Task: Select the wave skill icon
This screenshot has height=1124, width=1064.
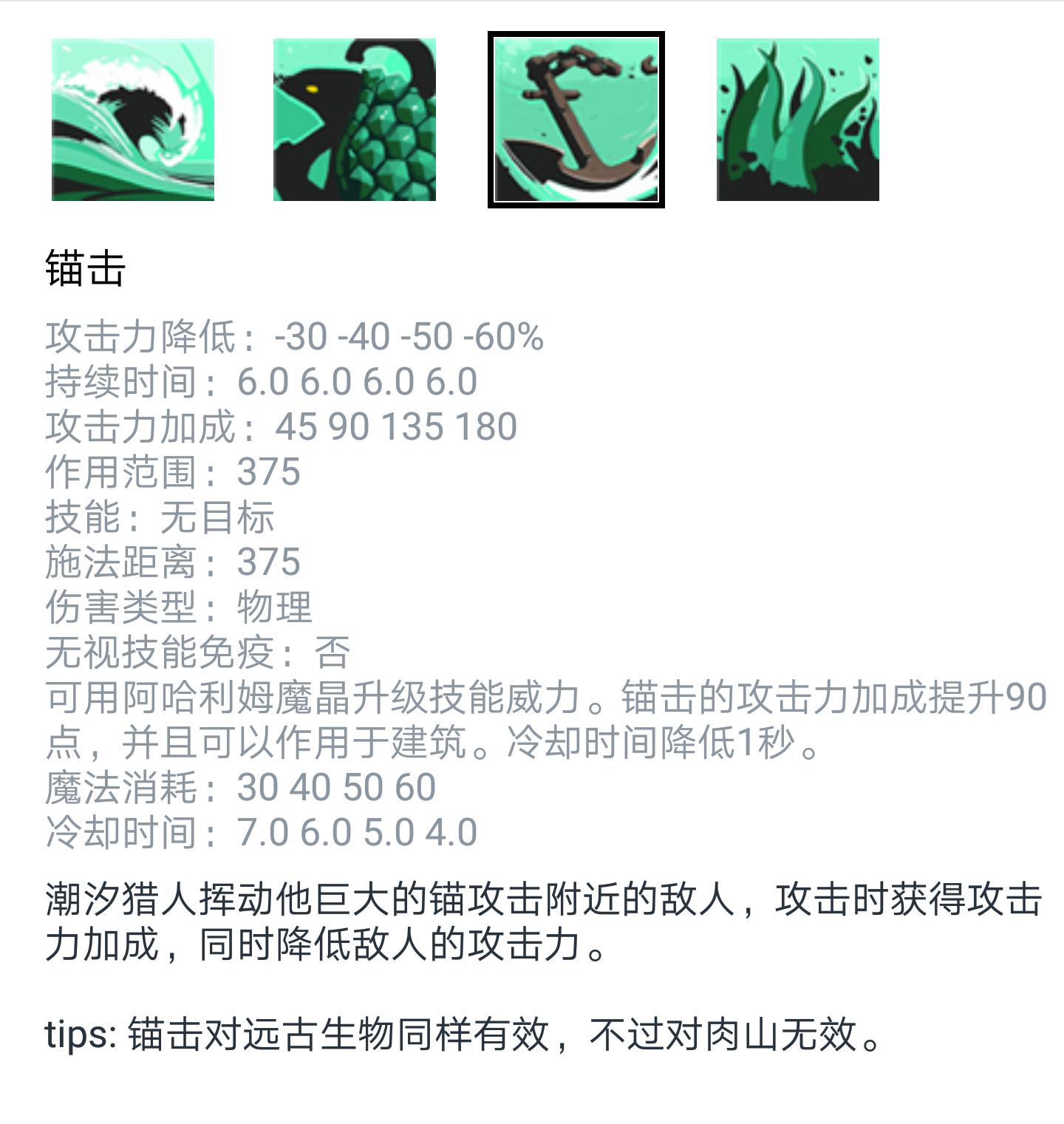Action: coord(133,120)
